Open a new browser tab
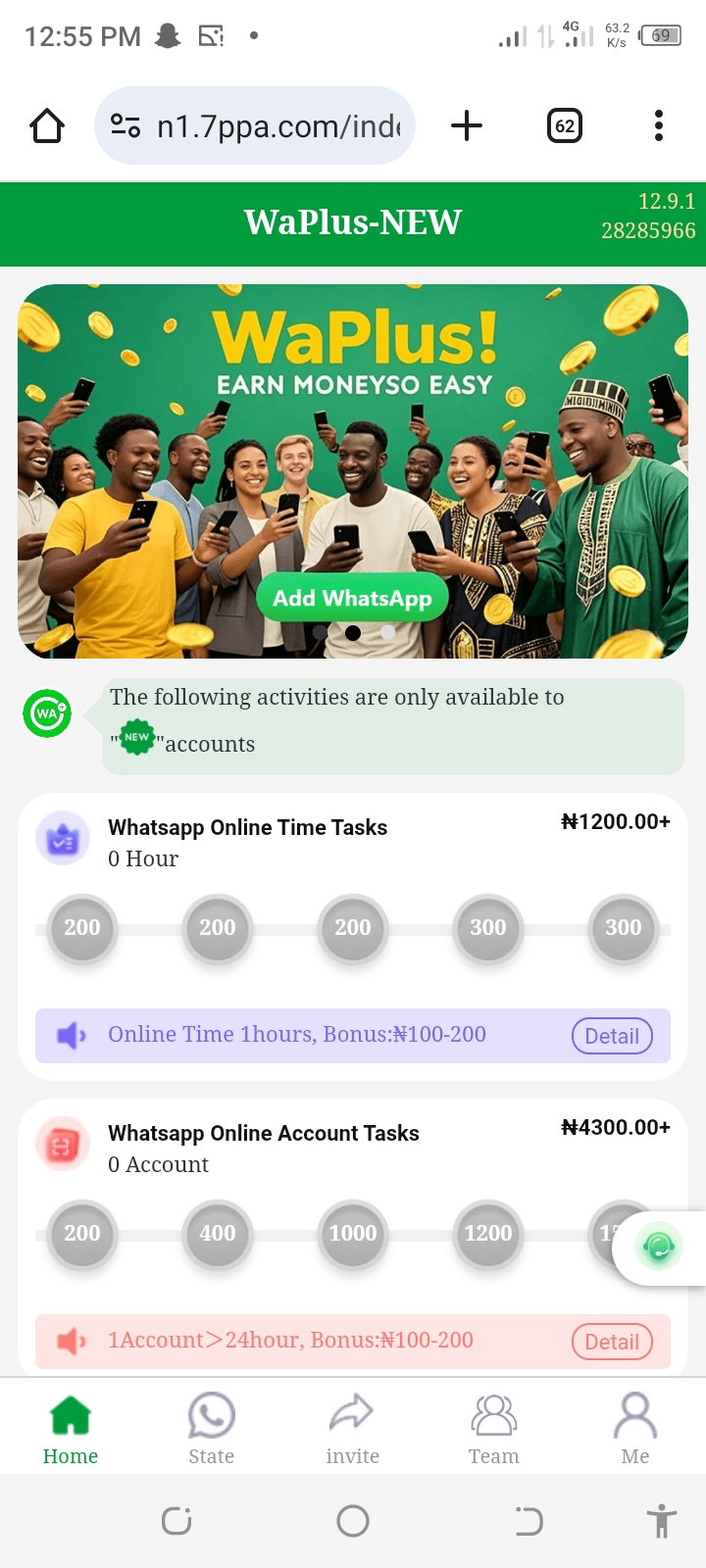Image resolution: width=706 pixels, height=1568 pixels. (467, 126)
